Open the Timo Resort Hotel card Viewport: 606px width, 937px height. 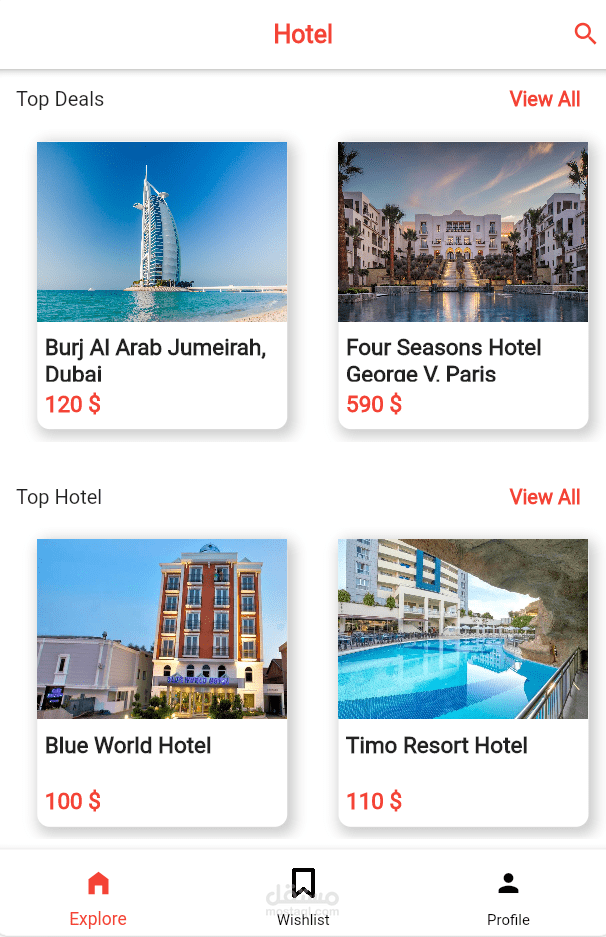(463, 682)
